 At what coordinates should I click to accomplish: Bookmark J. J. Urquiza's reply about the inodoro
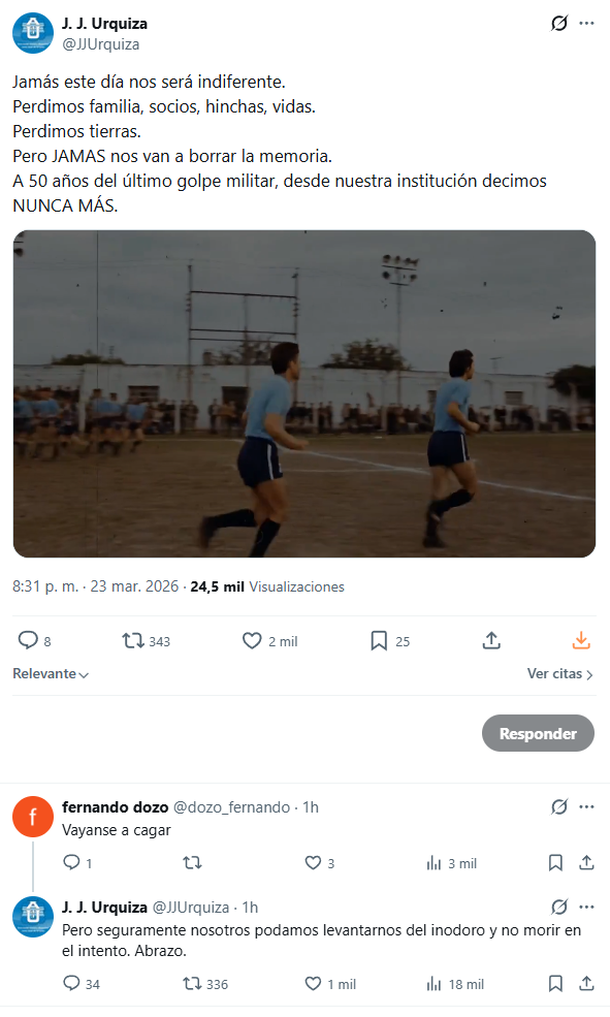(x=555, y=984)
